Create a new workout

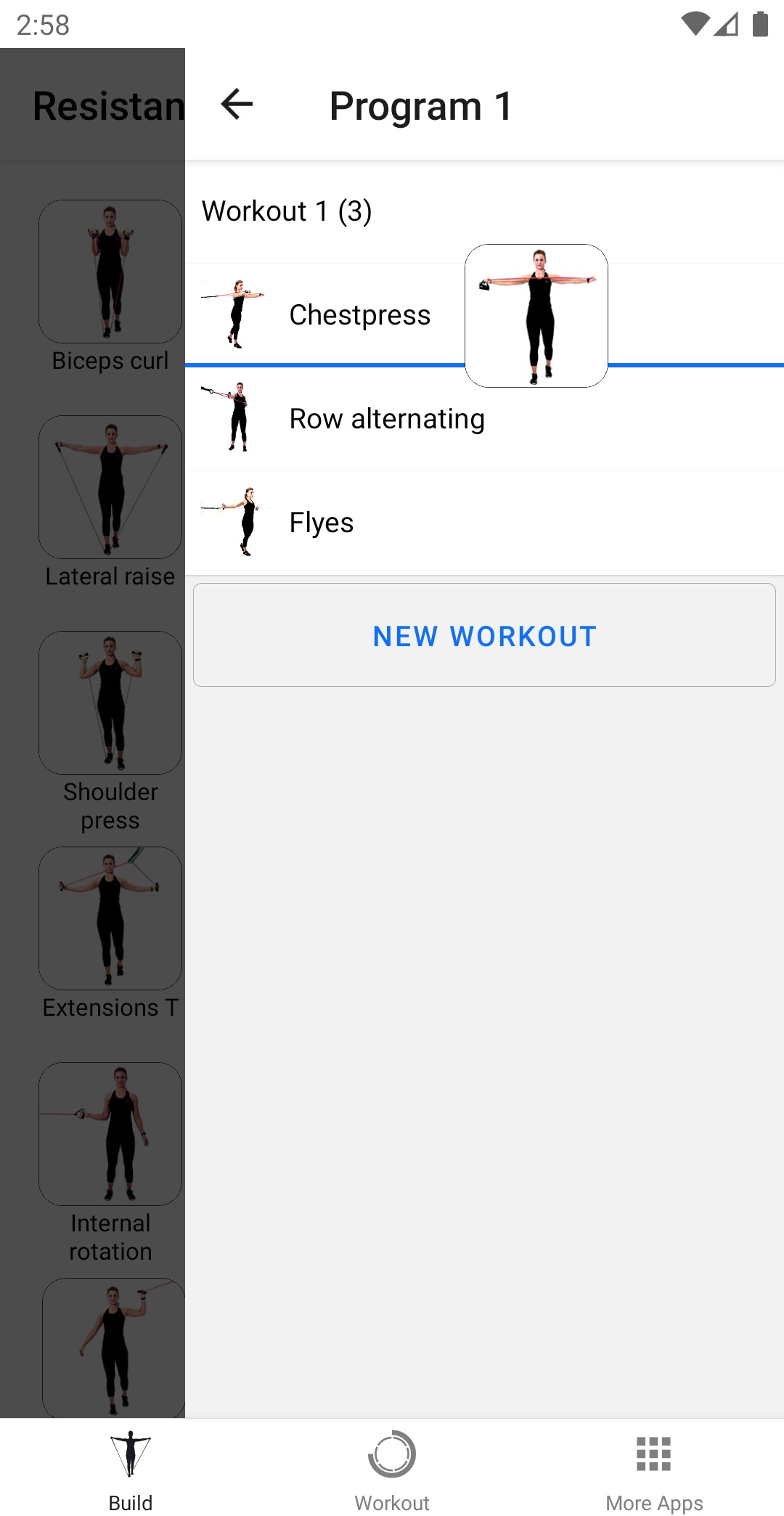[x=484, y=635]
